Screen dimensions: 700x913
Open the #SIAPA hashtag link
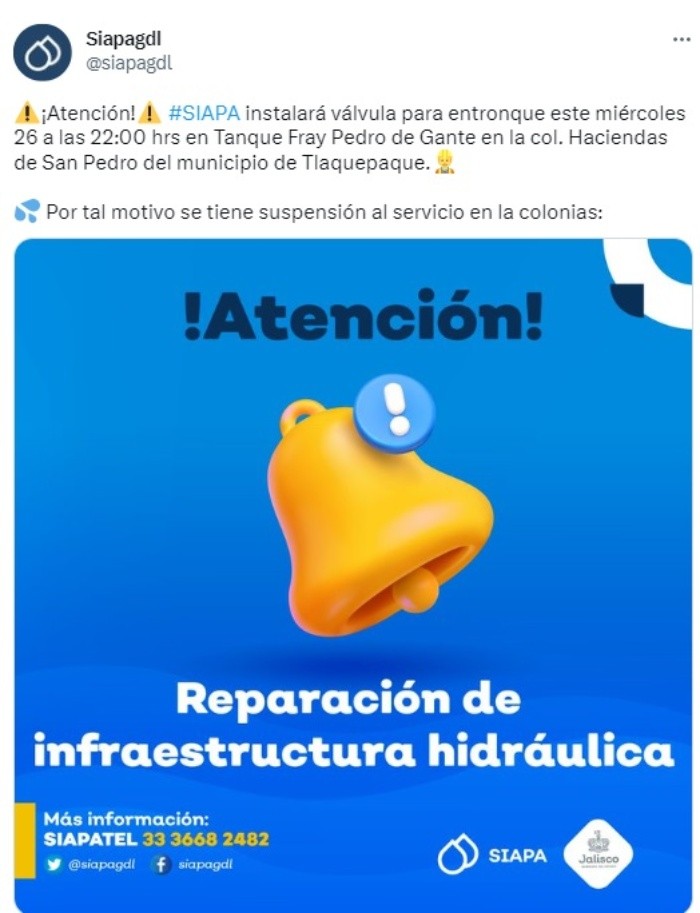click(205, 113)
